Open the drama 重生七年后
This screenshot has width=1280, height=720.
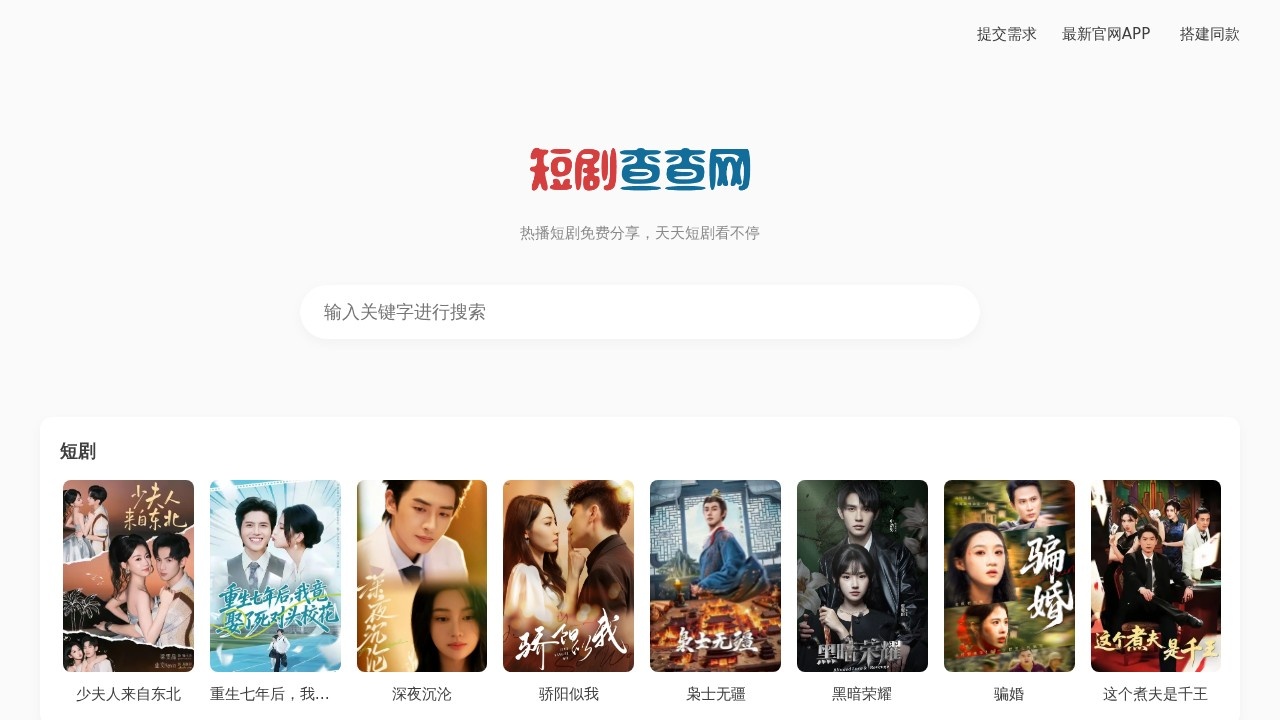pos(275,576)
